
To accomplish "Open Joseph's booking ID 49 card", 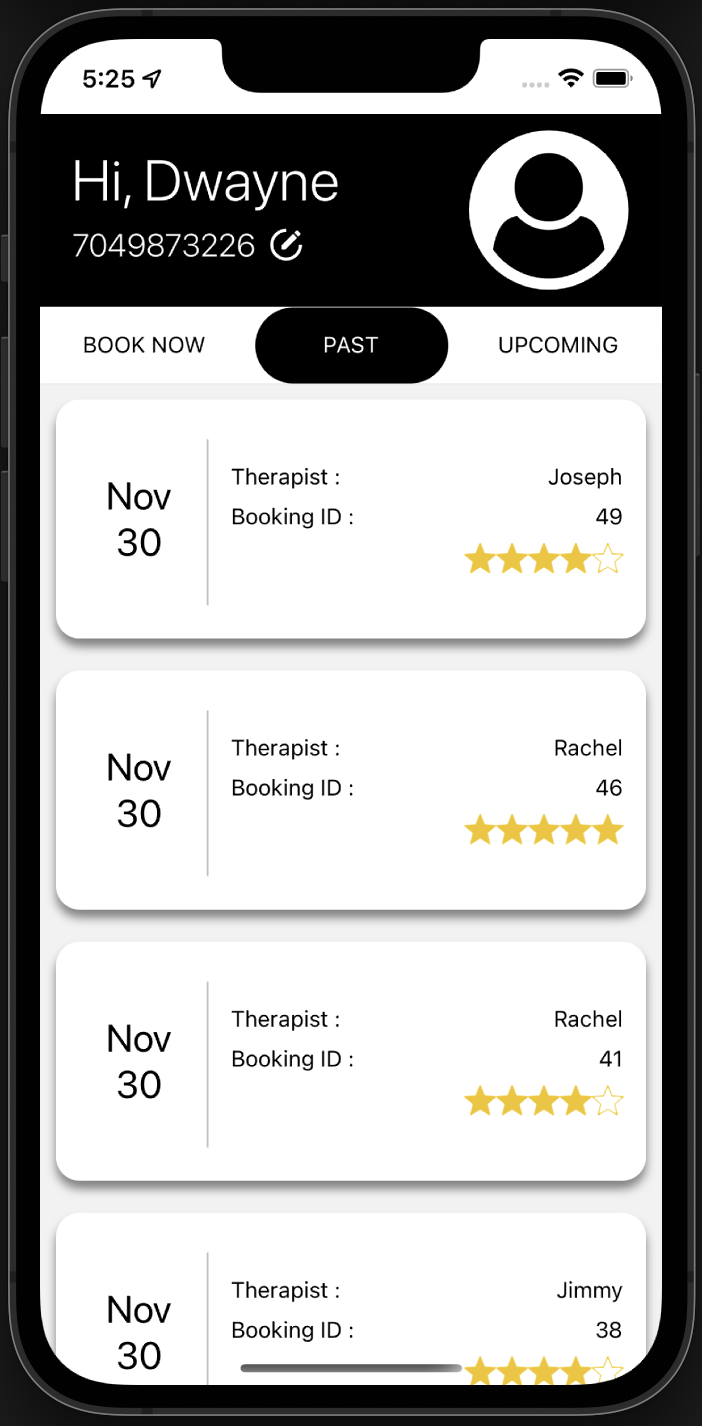I will (x=350, y=518).
